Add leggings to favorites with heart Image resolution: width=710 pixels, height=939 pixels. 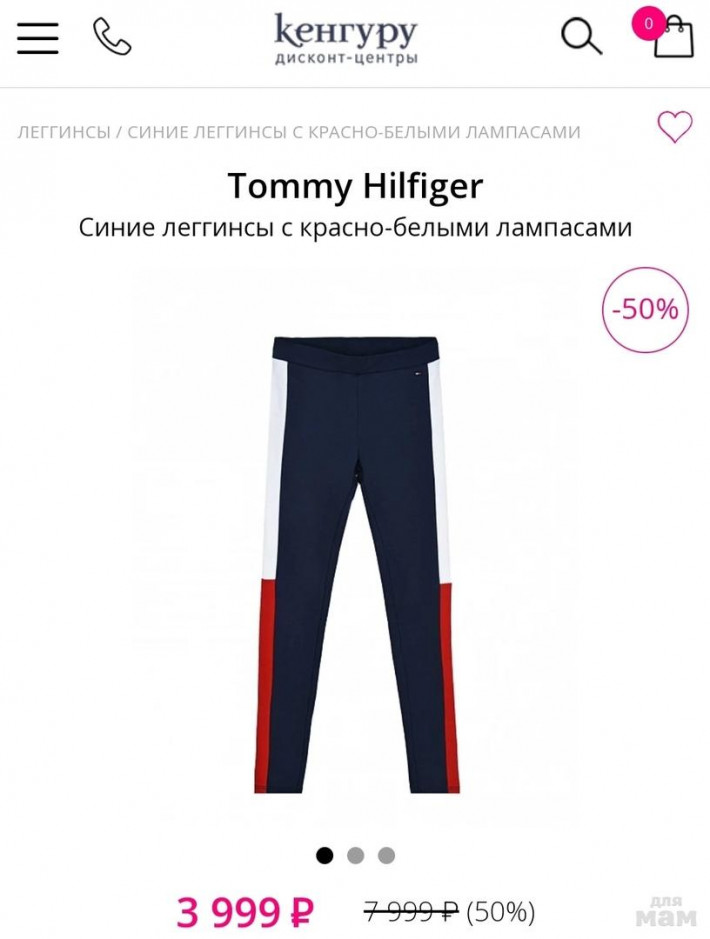[x=674, y=127]
